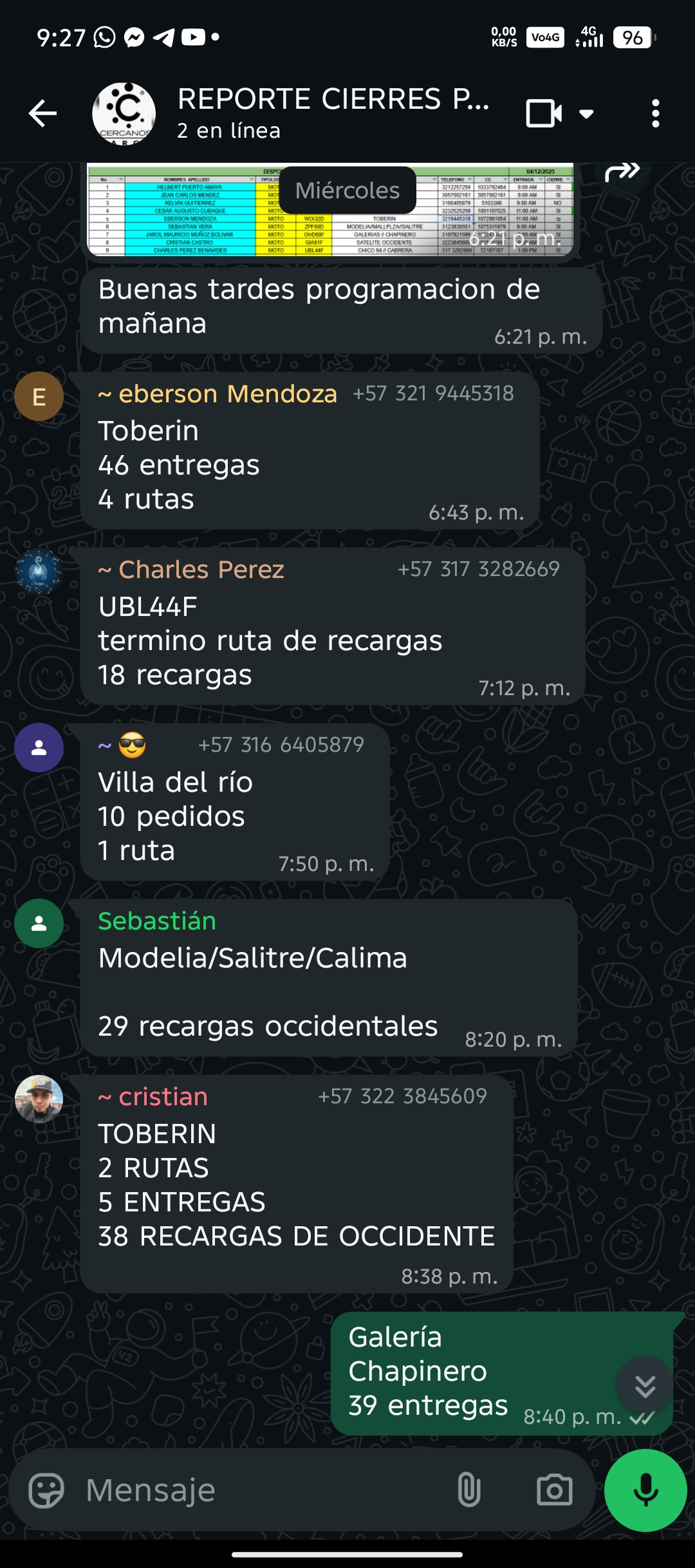Open the spreadsheet image in full view

329,210
